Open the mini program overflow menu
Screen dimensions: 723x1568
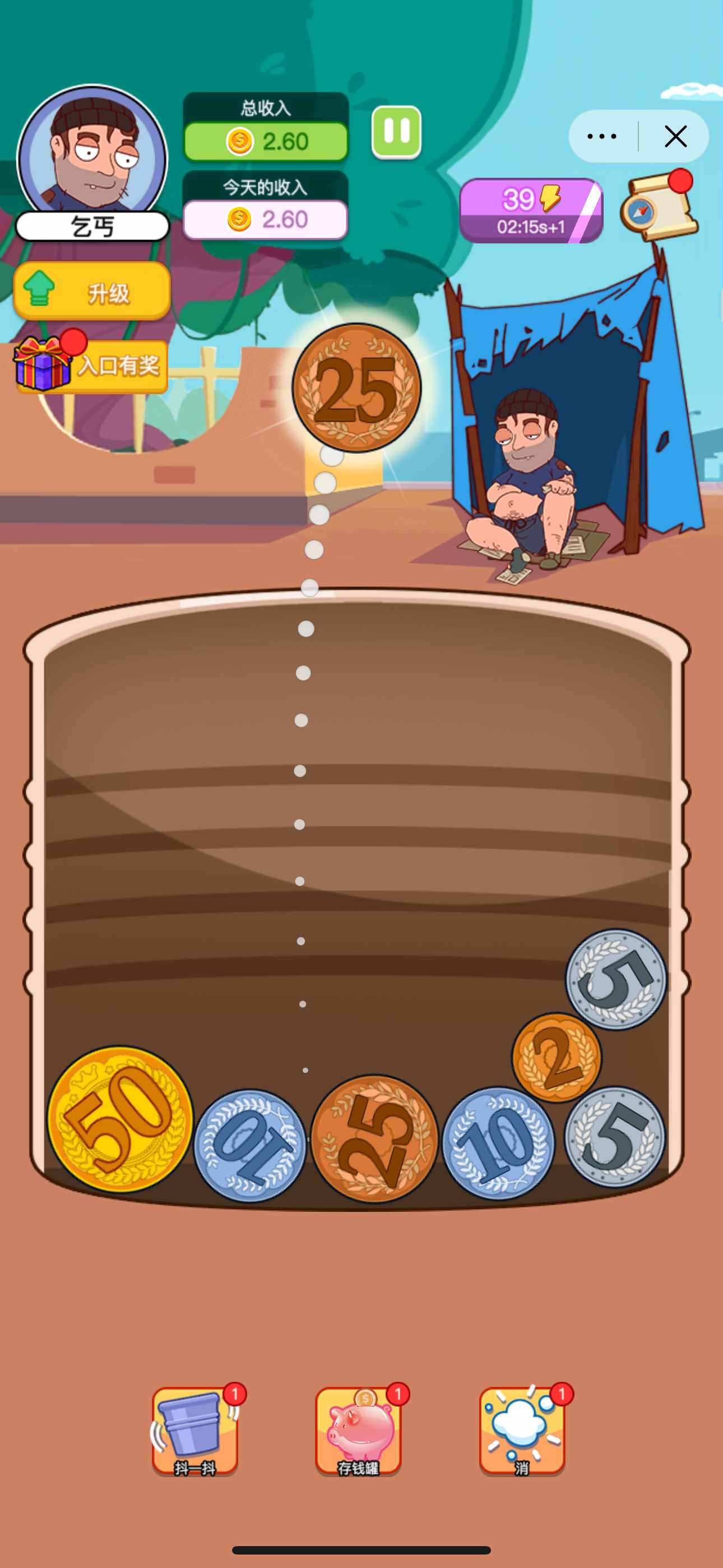tap(601, 136)
